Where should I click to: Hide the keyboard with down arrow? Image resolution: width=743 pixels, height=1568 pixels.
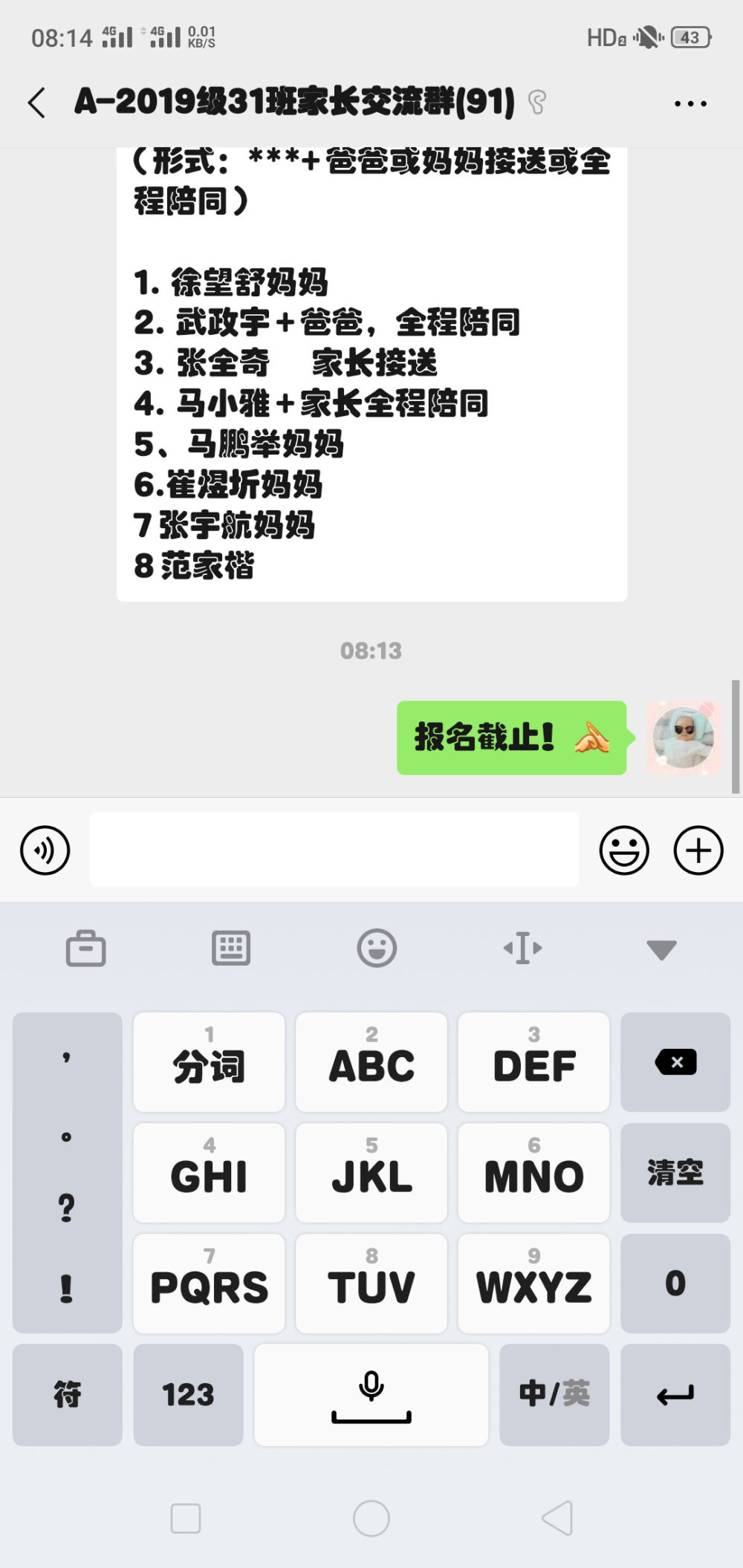[661, 949]
